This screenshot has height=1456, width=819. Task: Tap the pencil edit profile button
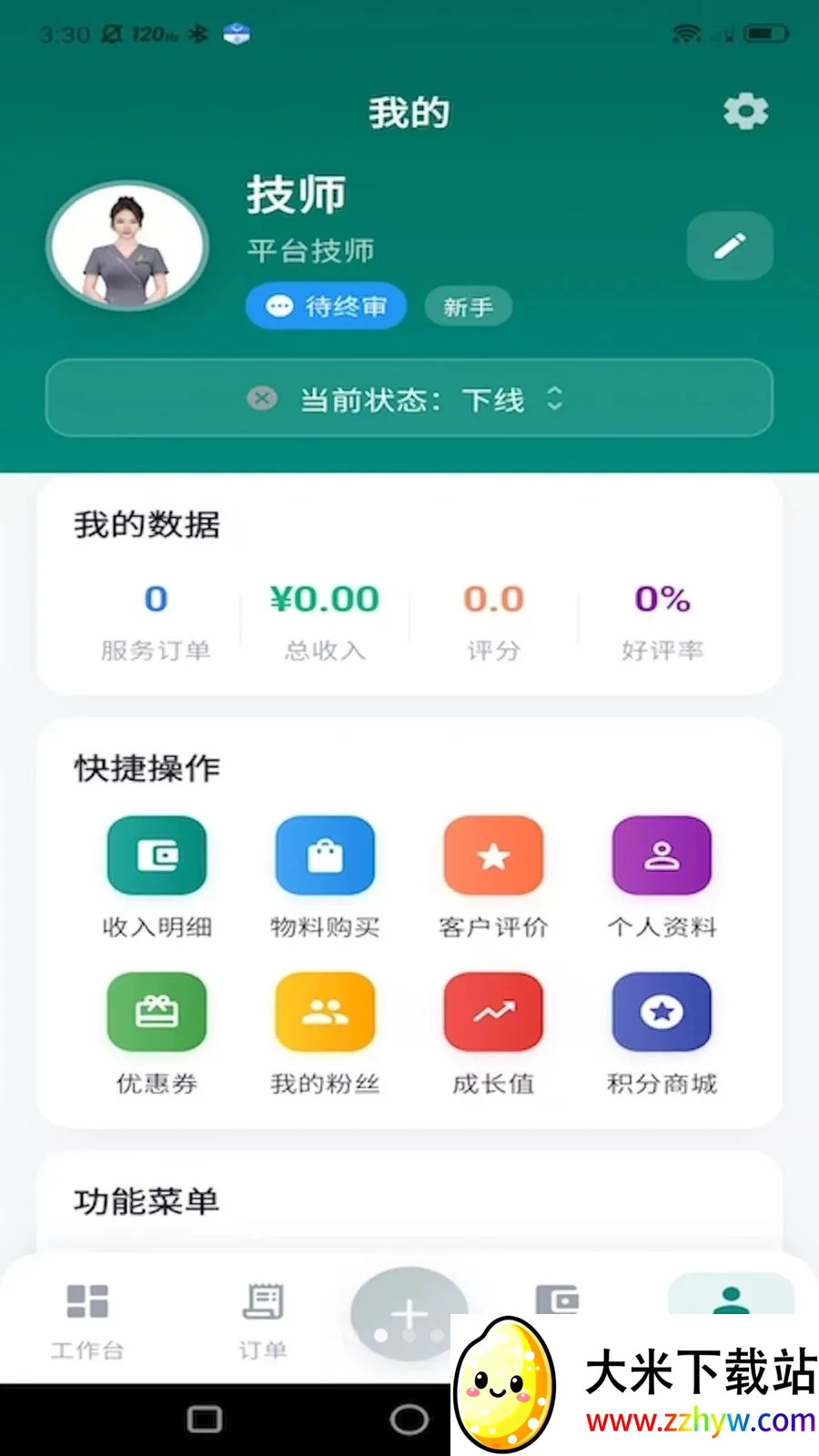pos(729,246)
